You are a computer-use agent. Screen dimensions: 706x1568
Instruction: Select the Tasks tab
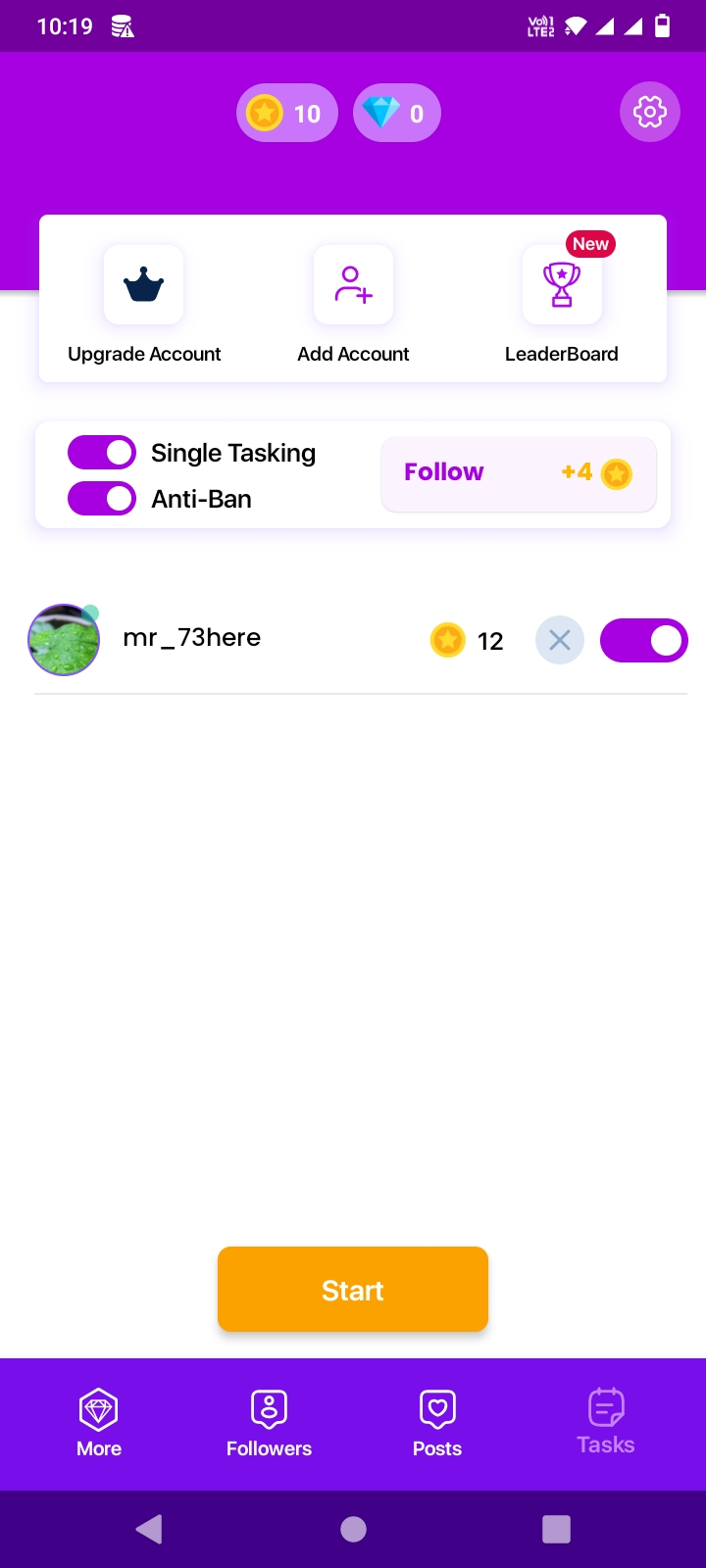pyautogui.click(x=606, y=1423)
